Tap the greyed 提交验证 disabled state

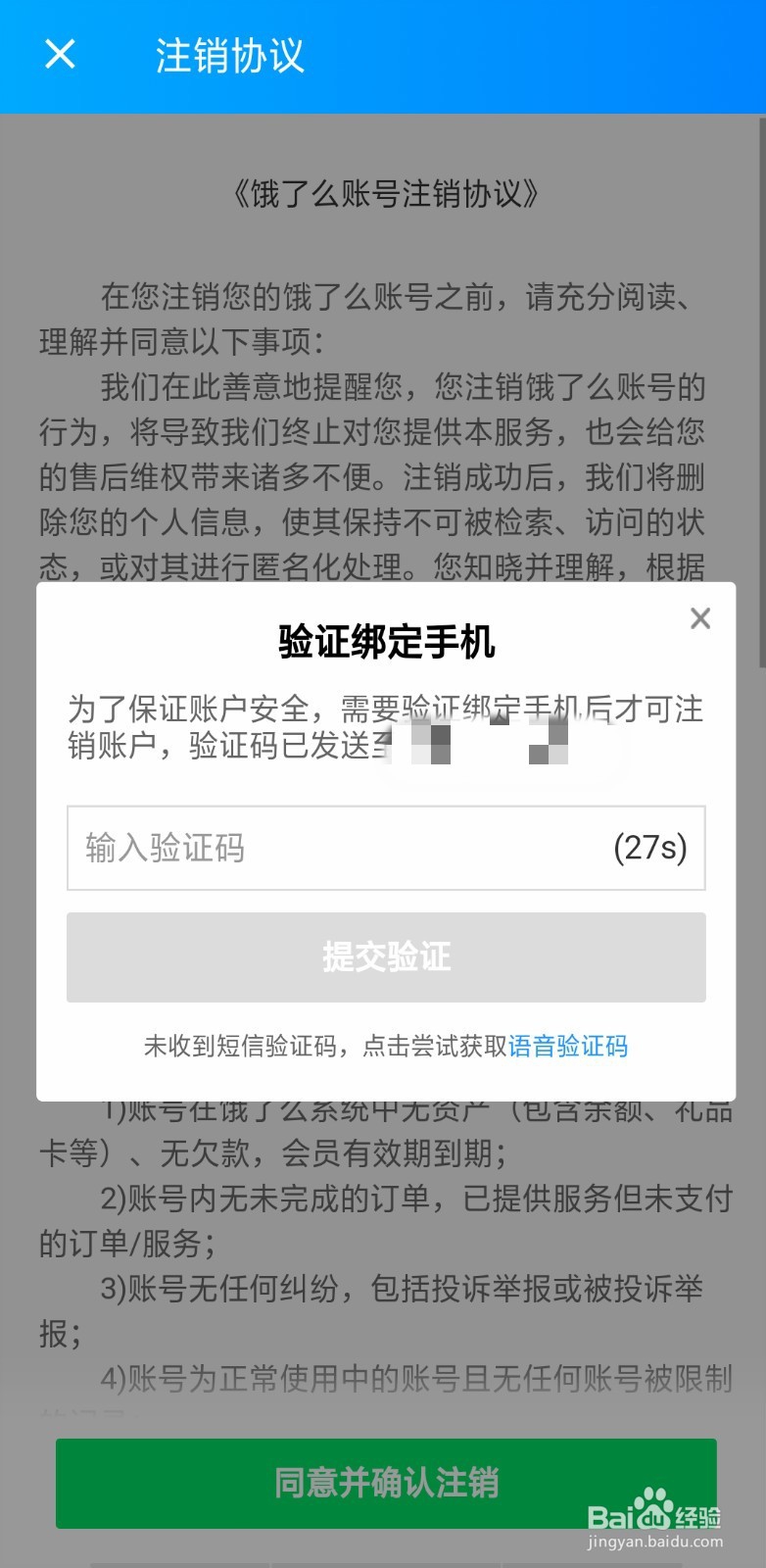(x=385, y=957)
